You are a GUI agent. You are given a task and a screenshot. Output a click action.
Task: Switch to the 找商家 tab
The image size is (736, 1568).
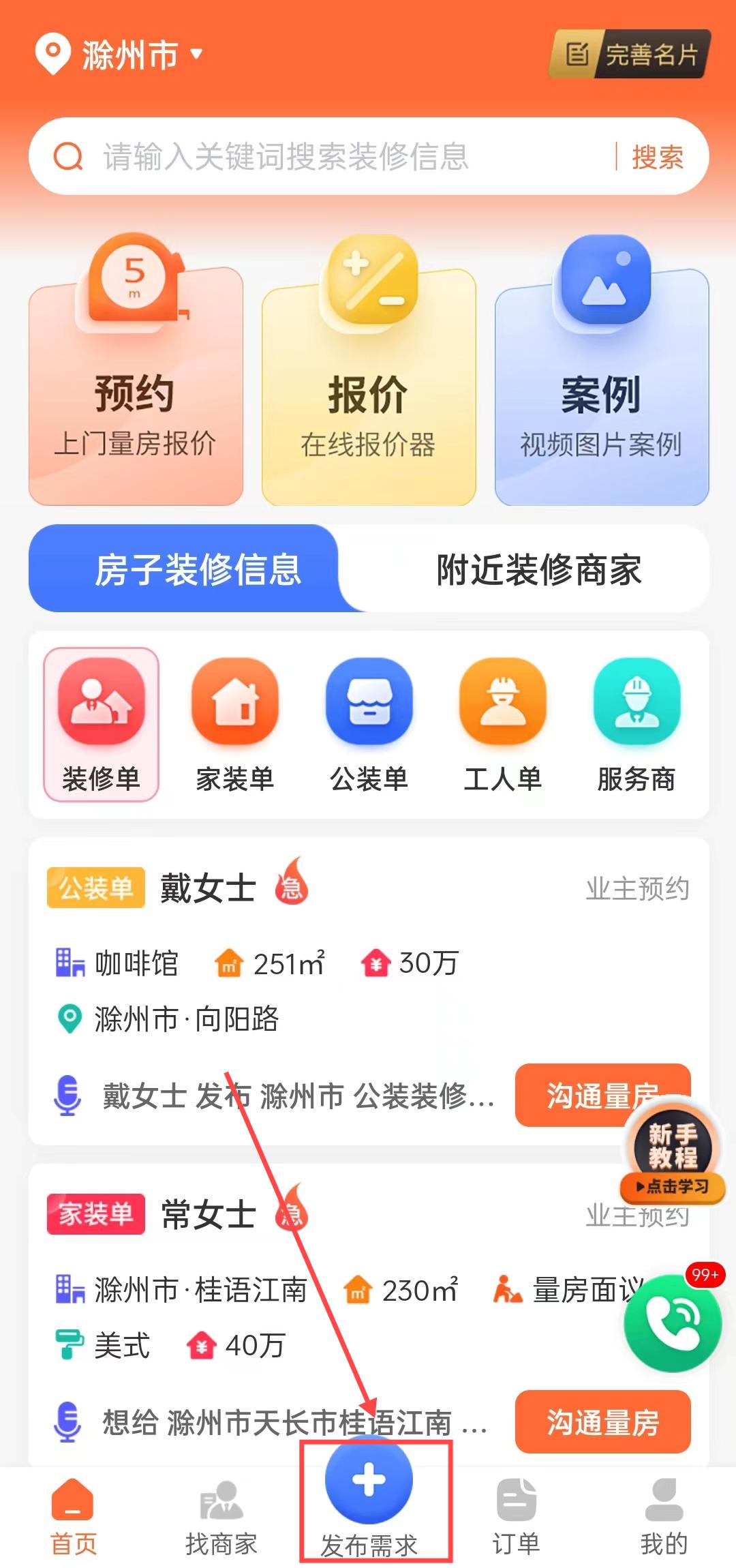[221, 1513]
